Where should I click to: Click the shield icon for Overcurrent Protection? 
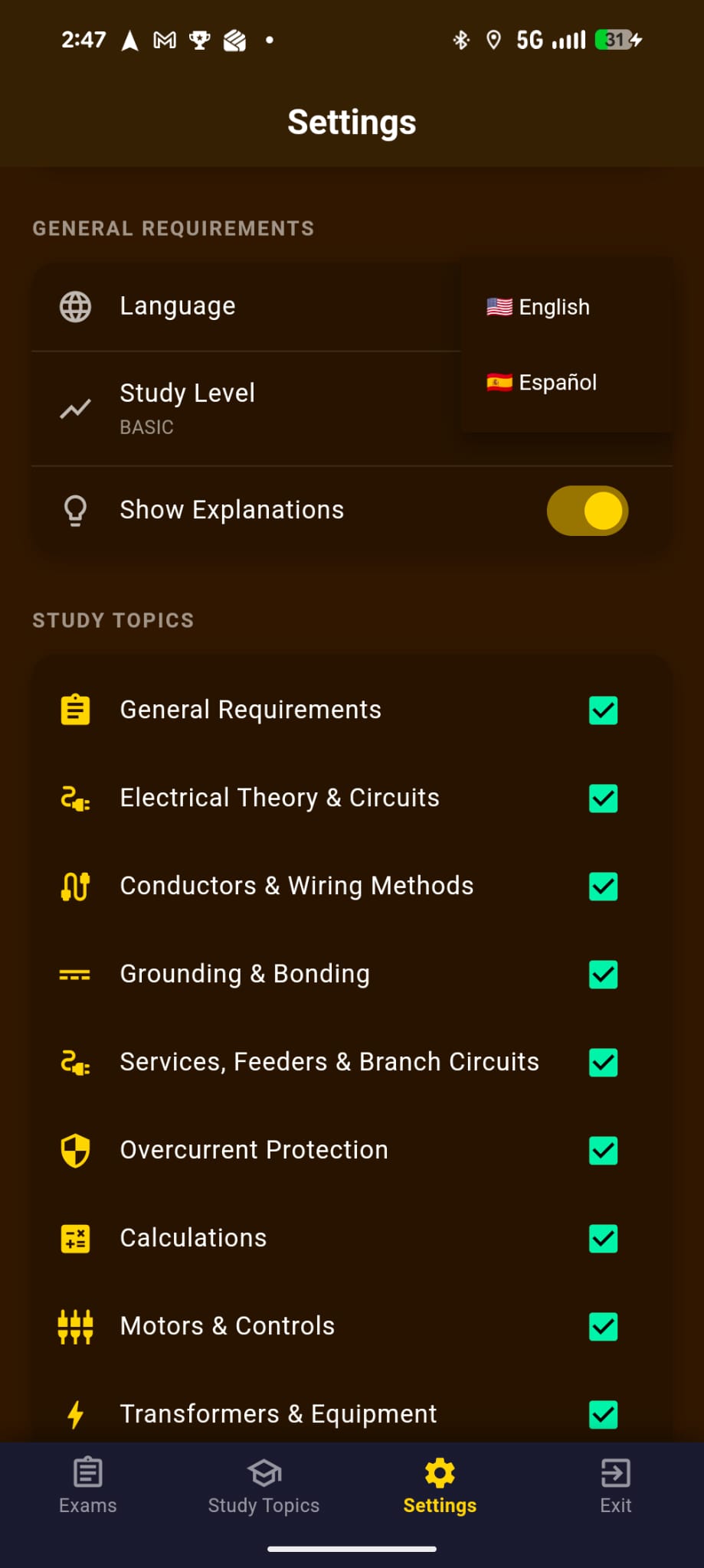(x=74, y=1150)
